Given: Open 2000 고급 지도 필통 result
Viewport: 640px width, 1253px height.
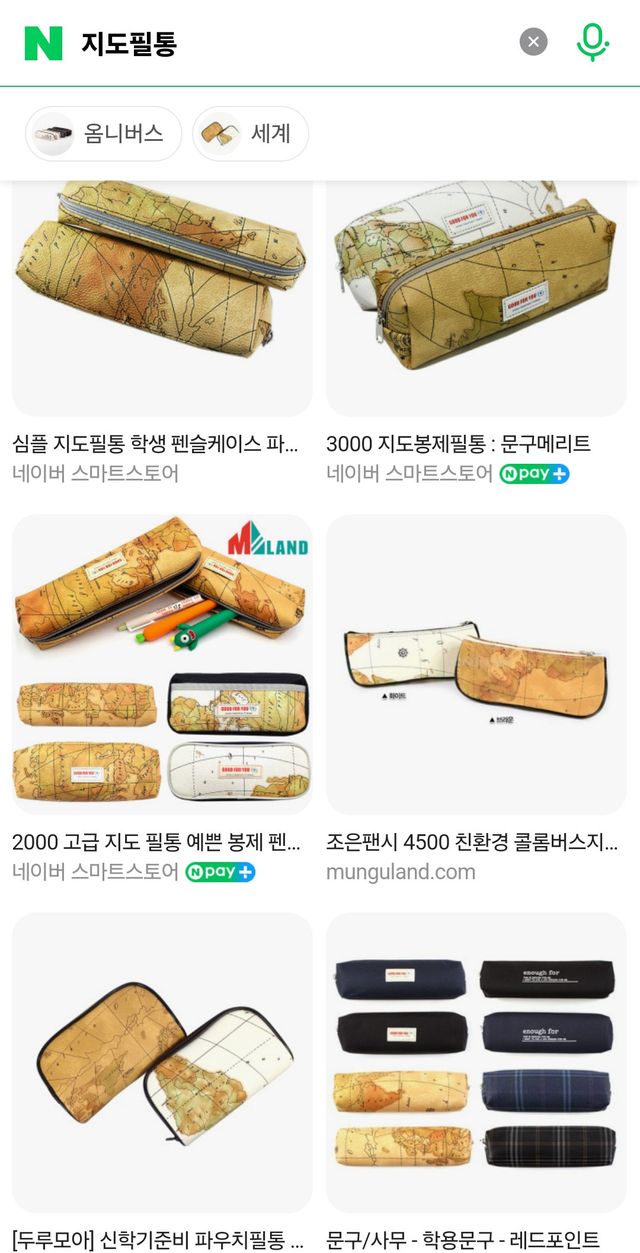Looking at the screenshot, I should [x=161, y=665].
